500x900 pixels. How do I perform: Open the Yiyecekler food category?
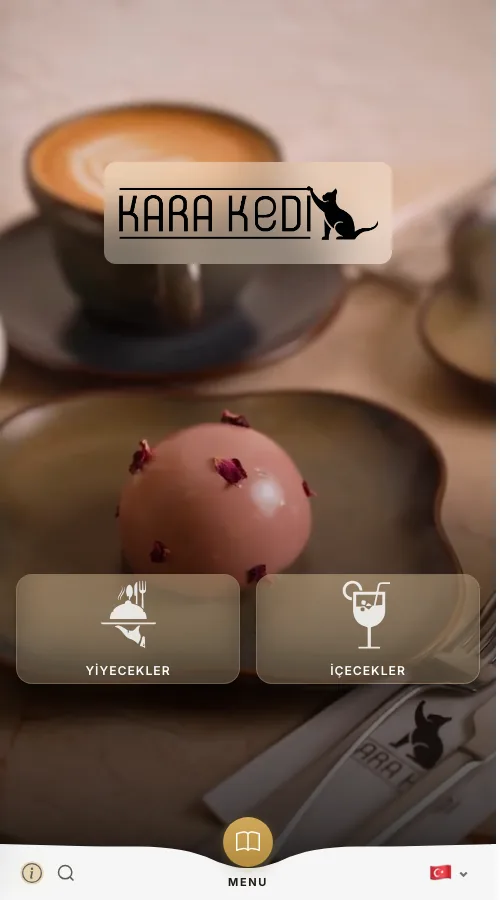(128, 629)
